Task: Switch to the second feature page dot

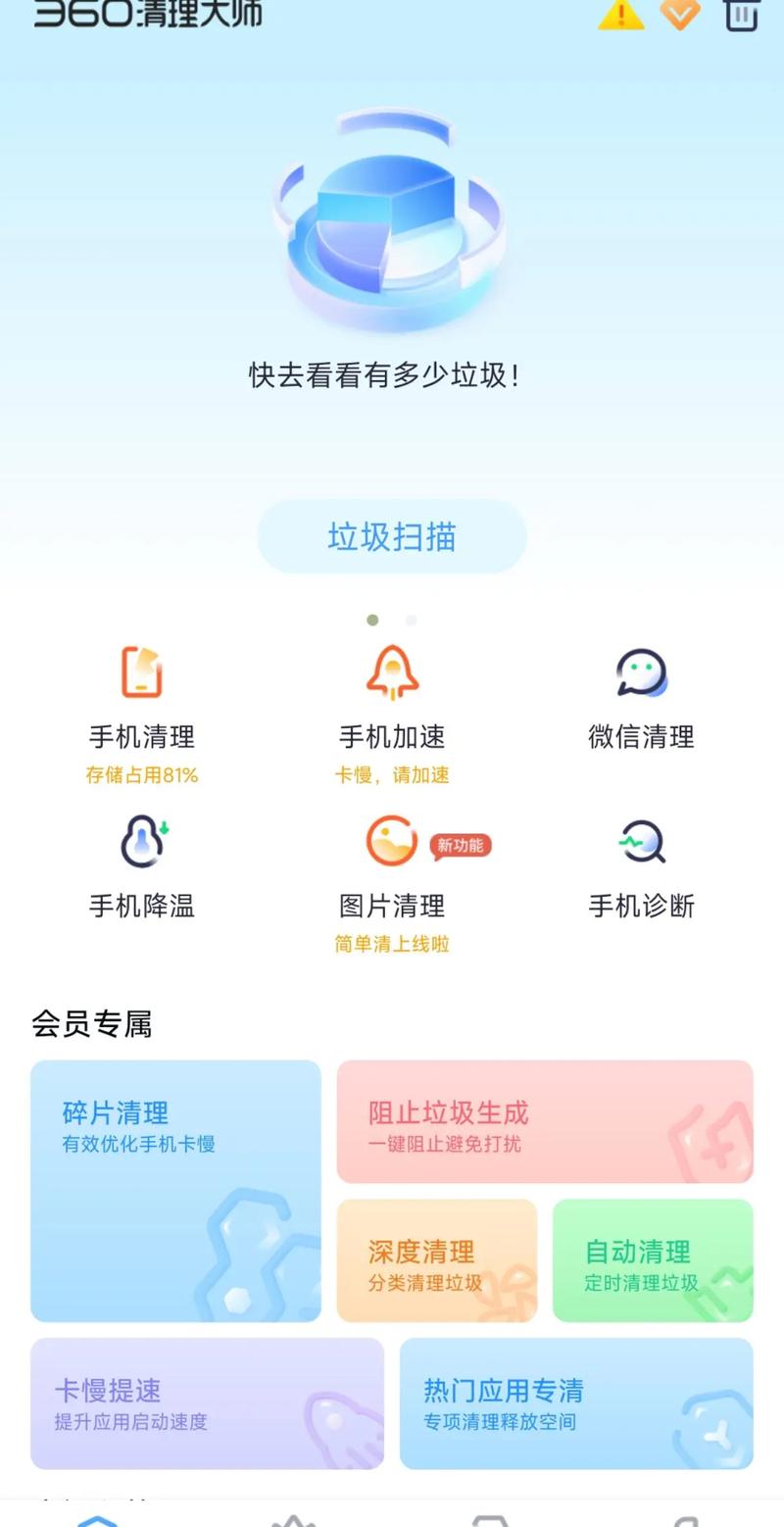Action: pos(410,619)
